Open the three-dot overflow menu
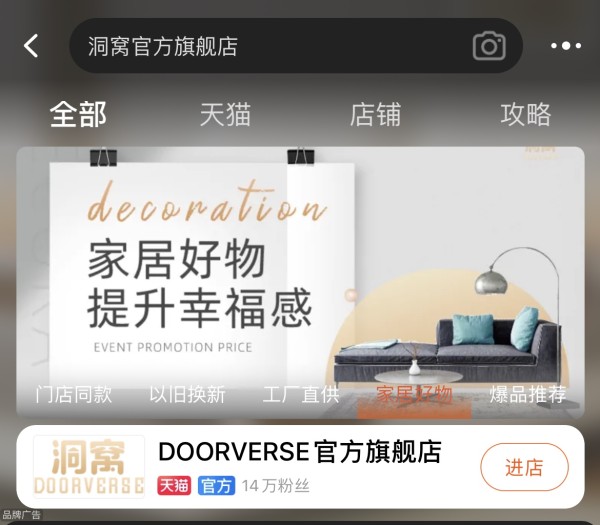Screen dimensions: 600x525 pyautogui.click(x=565, y=46)
